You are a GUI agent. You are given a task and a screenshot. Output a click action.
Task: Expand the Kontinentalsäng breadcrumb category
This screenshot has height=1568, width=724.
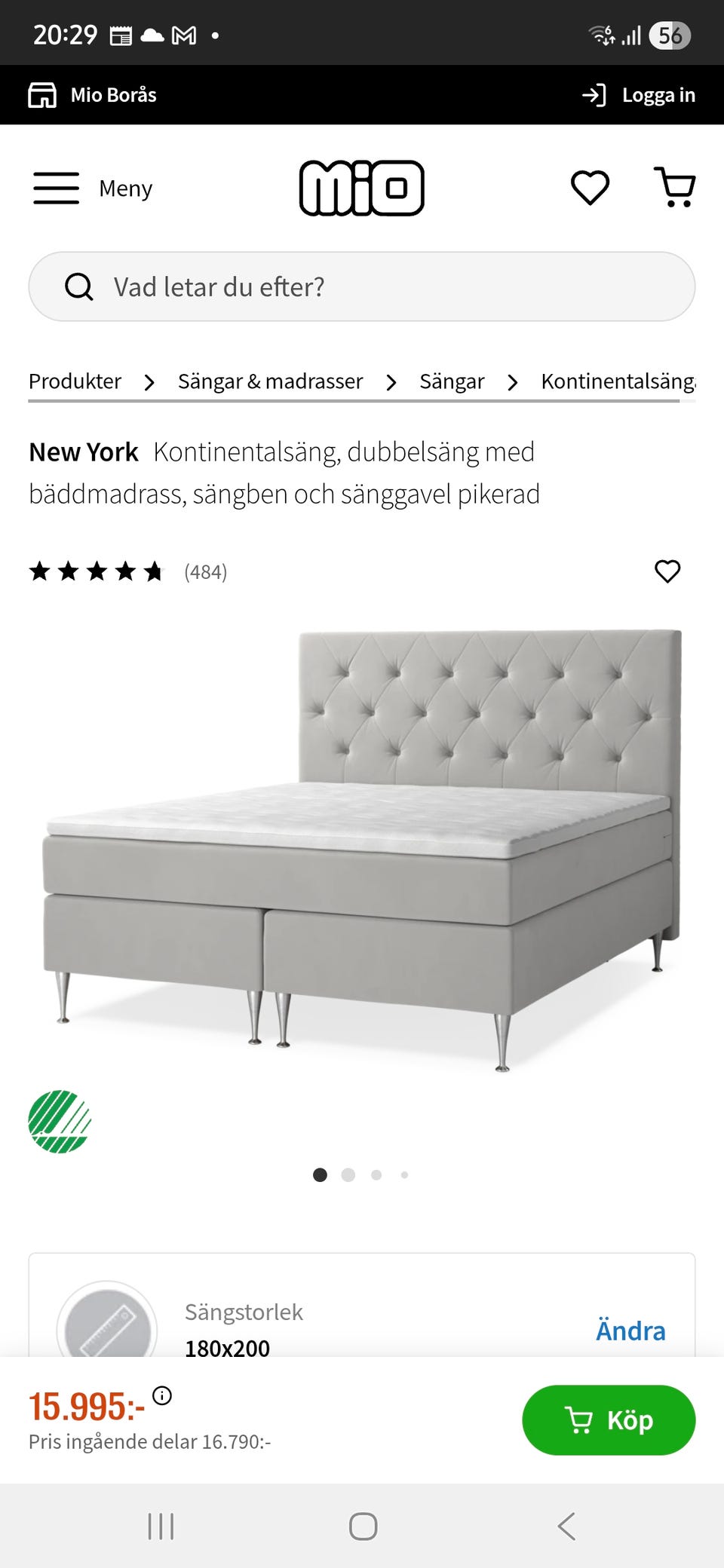618,381
